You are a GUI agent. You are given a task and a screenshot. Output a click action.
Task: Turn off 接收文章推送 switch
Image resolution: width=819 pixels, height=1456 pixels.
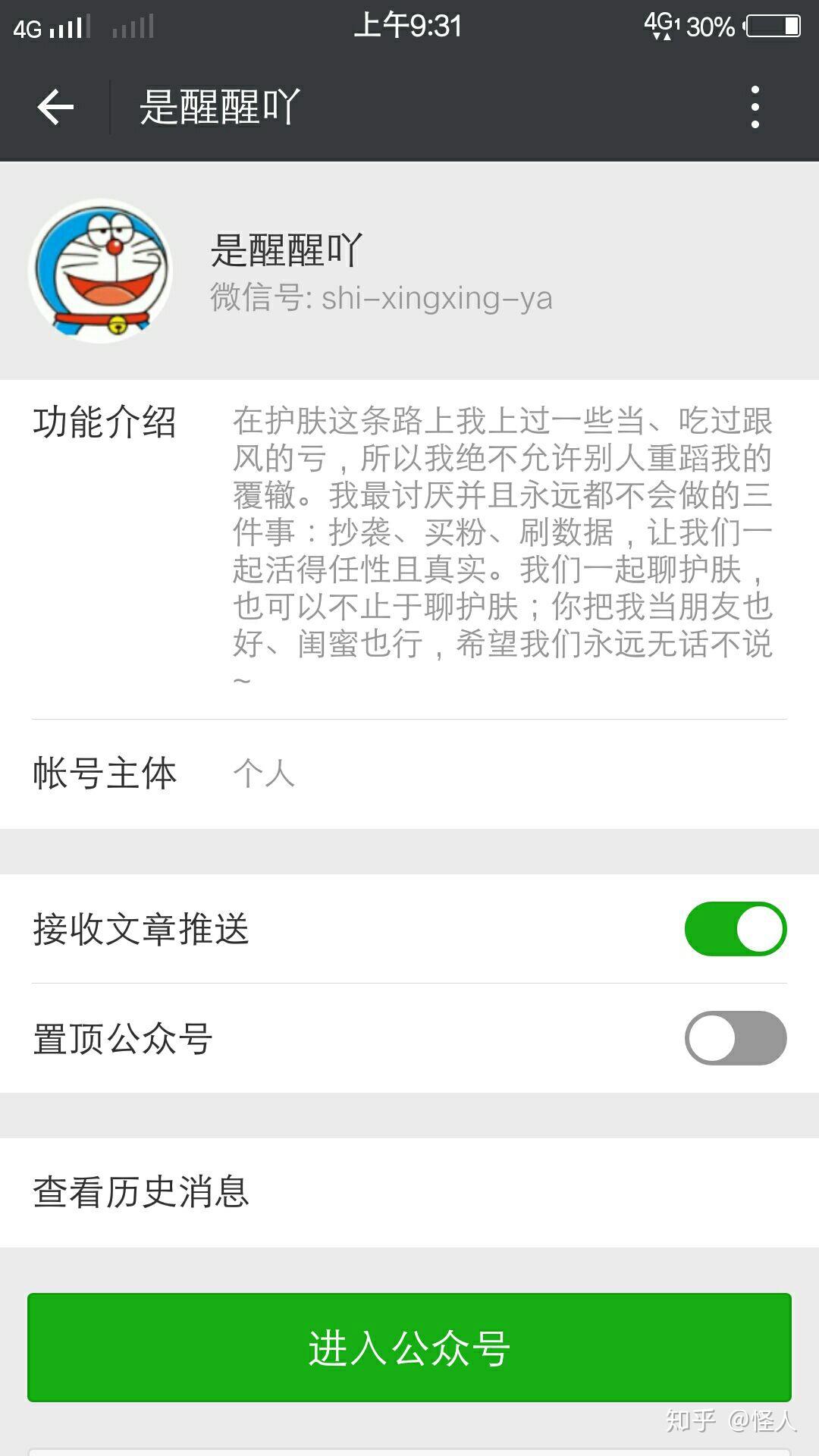(735, 928)
